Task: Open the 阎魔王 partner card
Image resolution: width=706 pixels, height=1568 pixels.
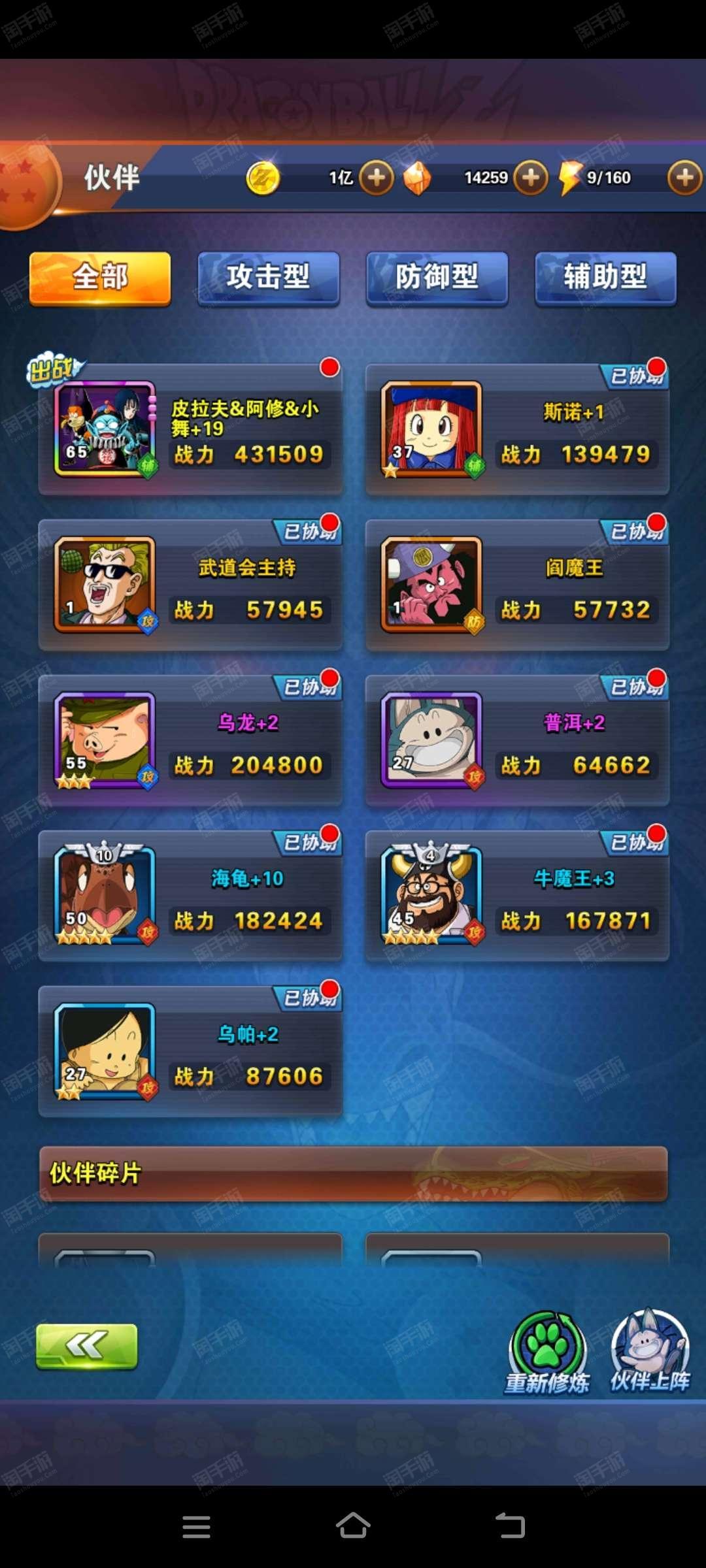Action: tap(517, 585)
